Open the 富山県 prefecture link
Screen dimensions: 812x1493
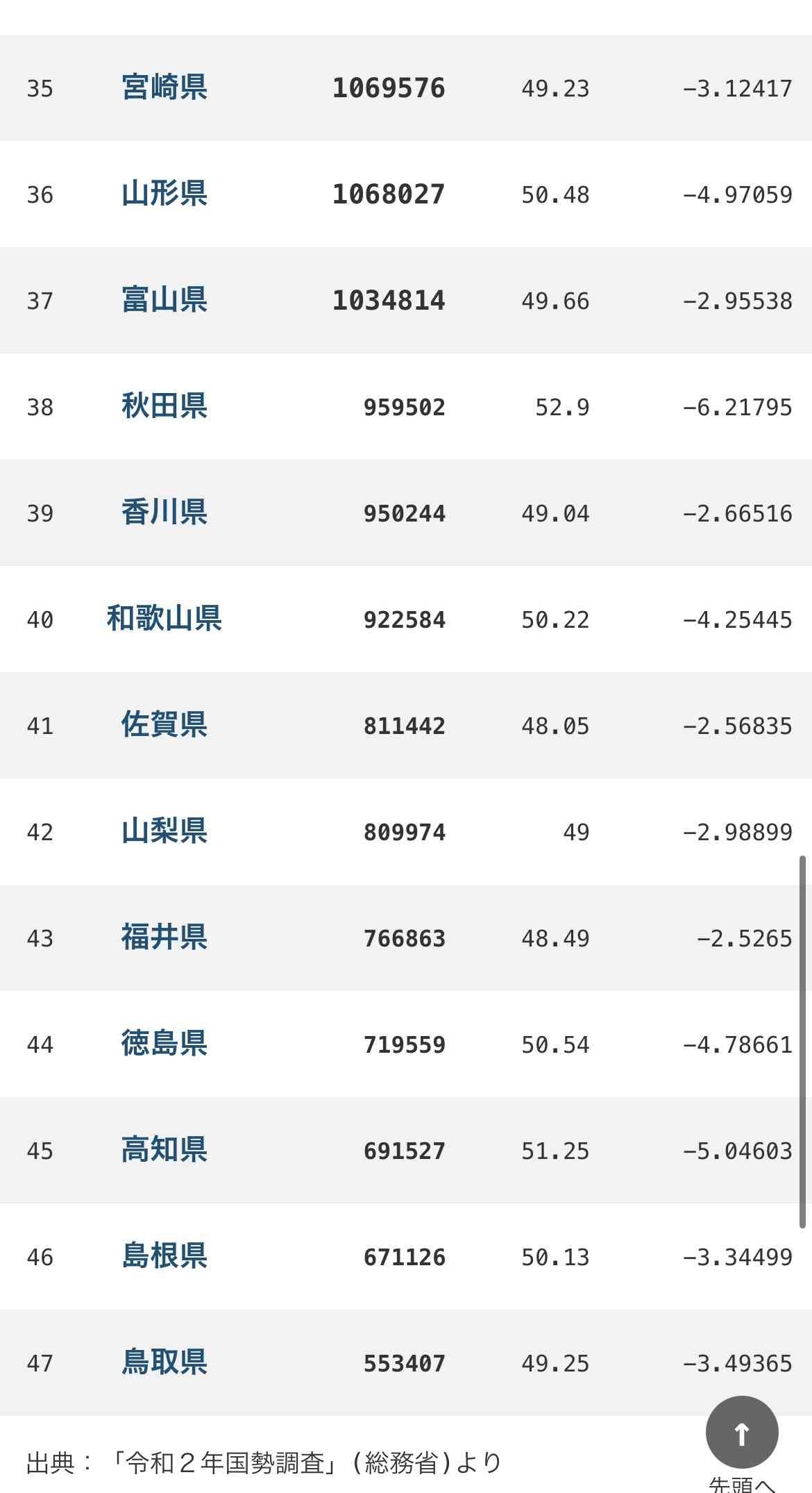pyautogui.click(x=164, y=300)
